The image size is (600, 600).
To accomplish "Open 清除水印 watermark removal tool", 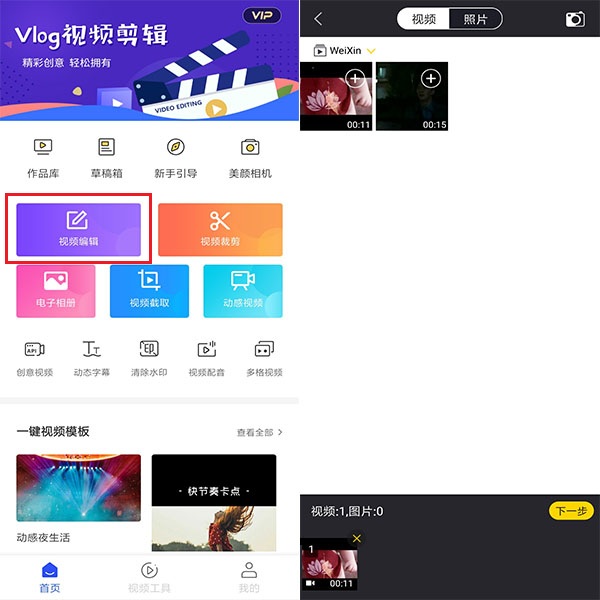I will 149,358.
